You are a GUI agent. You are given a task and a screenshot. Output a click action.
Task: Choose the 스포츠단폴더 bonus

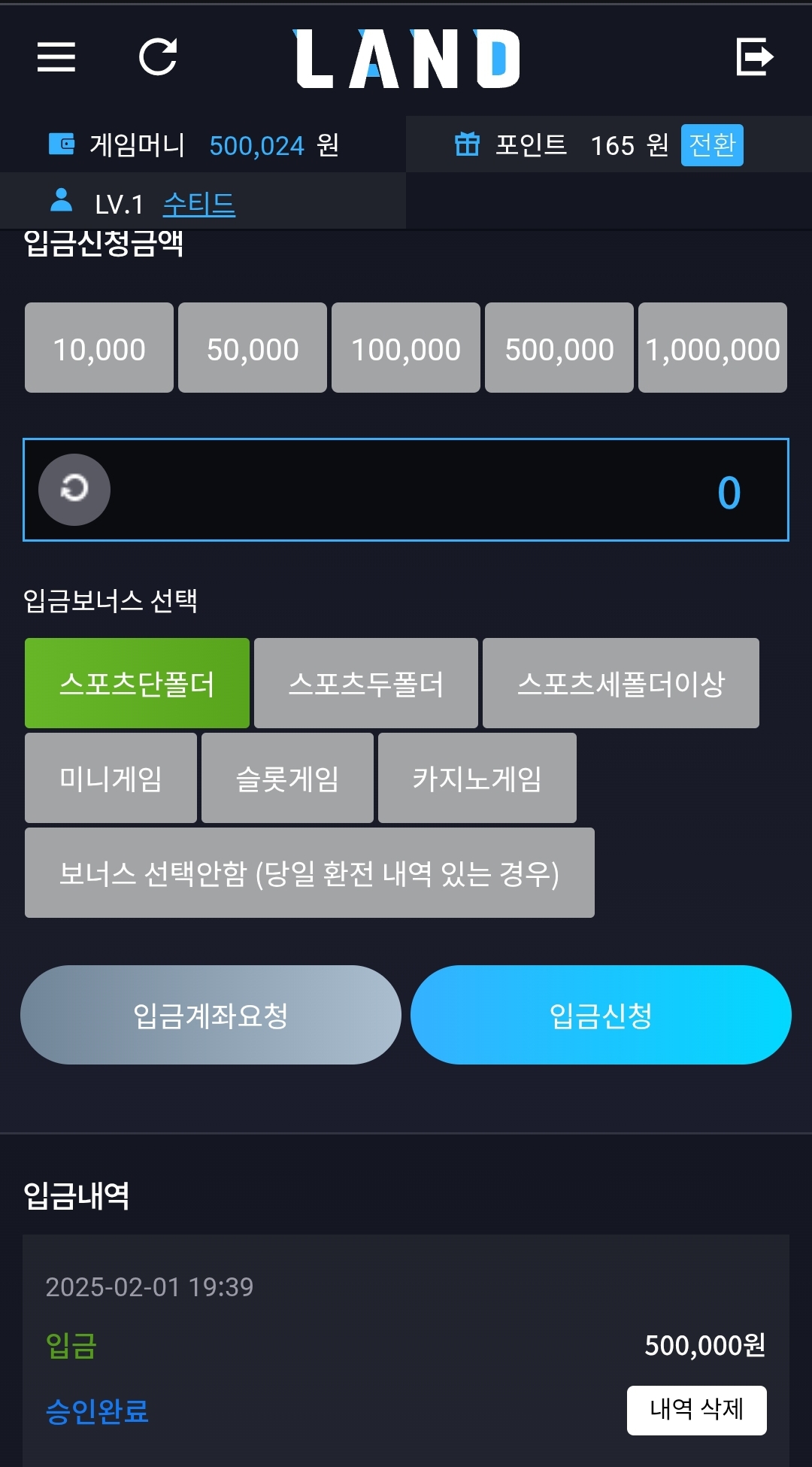[x=137, y=683]
